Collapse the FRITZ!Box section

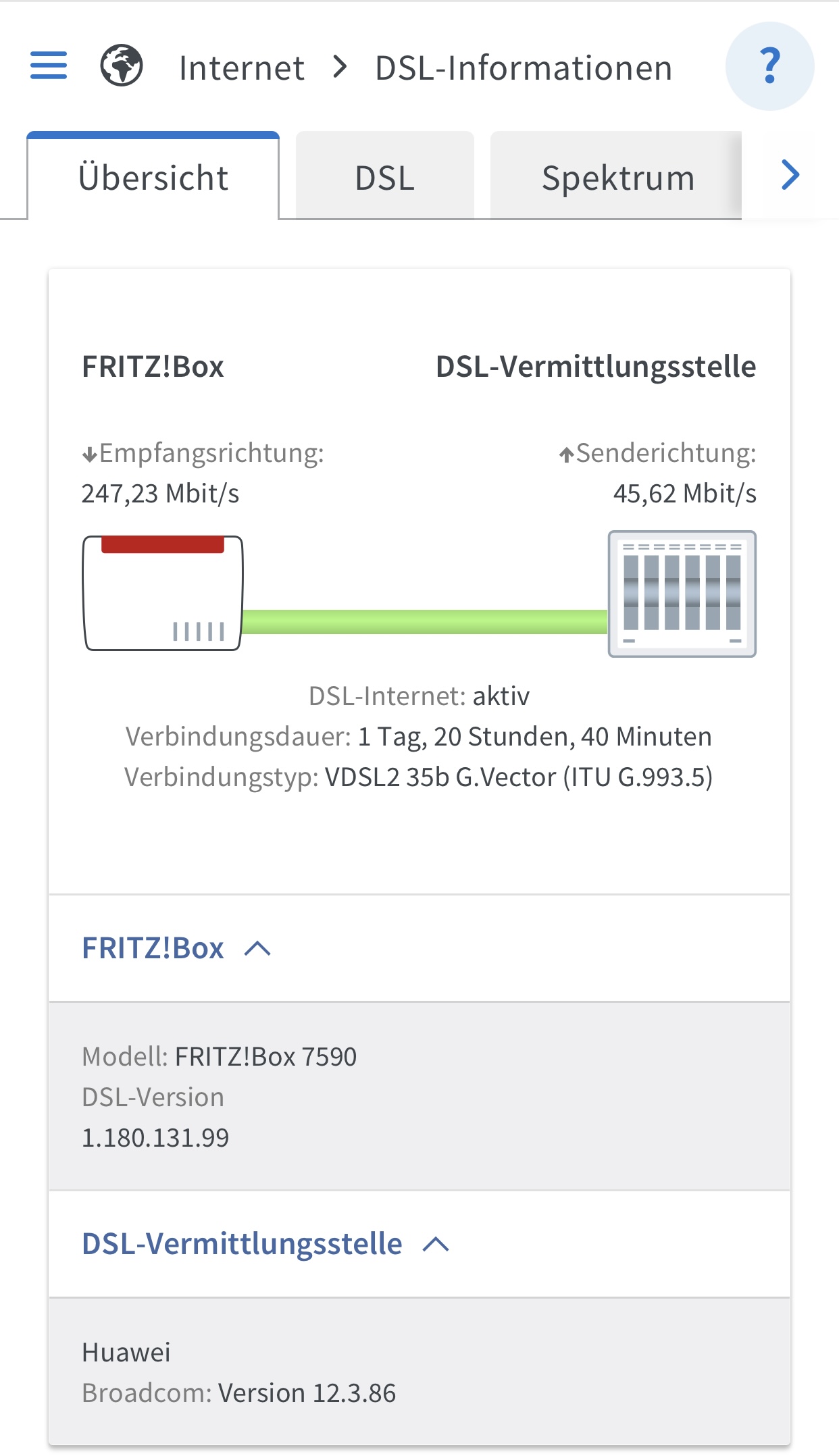tap(177, 948)
